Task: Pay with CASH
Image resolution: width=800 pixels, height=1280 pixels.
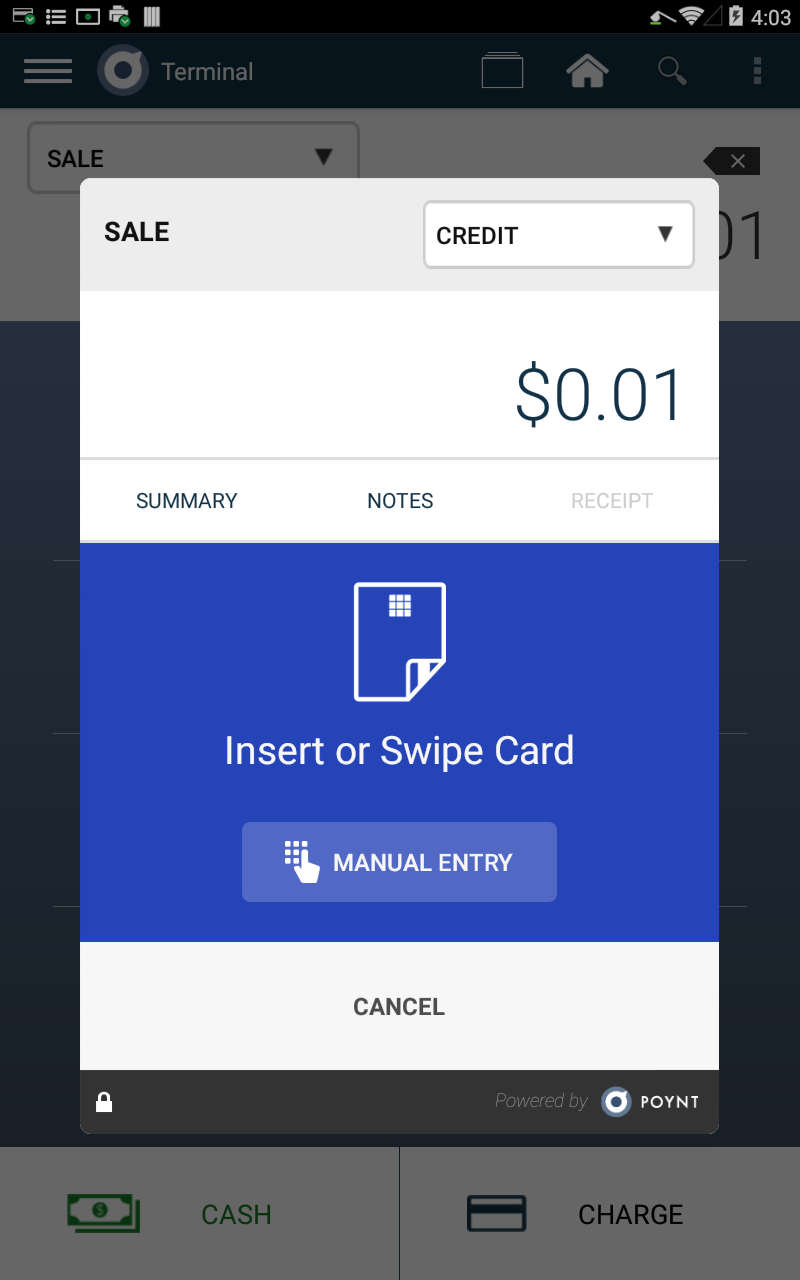Action: point(200,1214)
